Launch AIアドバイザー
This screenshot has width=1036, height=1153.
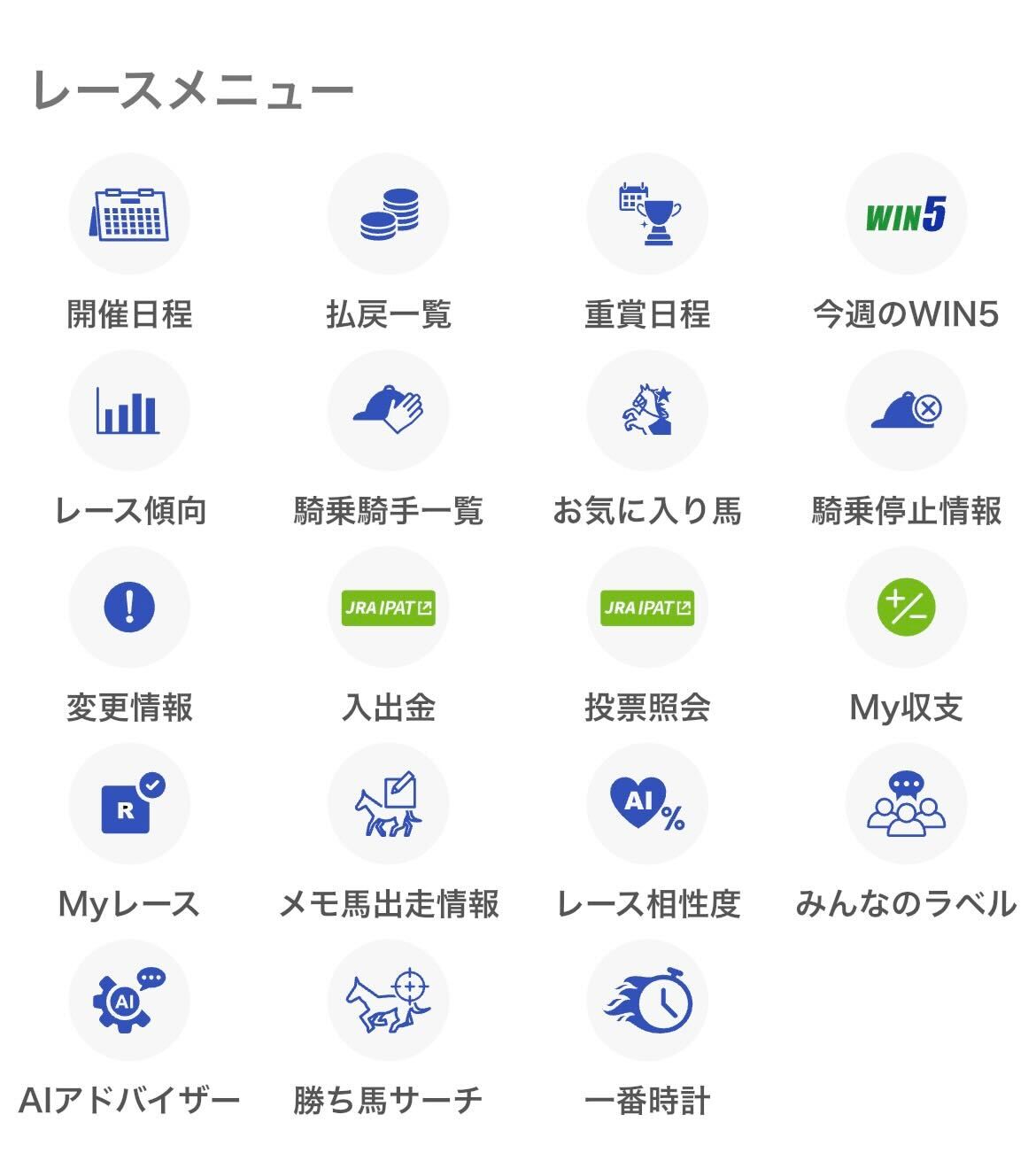pos(129,1002)
